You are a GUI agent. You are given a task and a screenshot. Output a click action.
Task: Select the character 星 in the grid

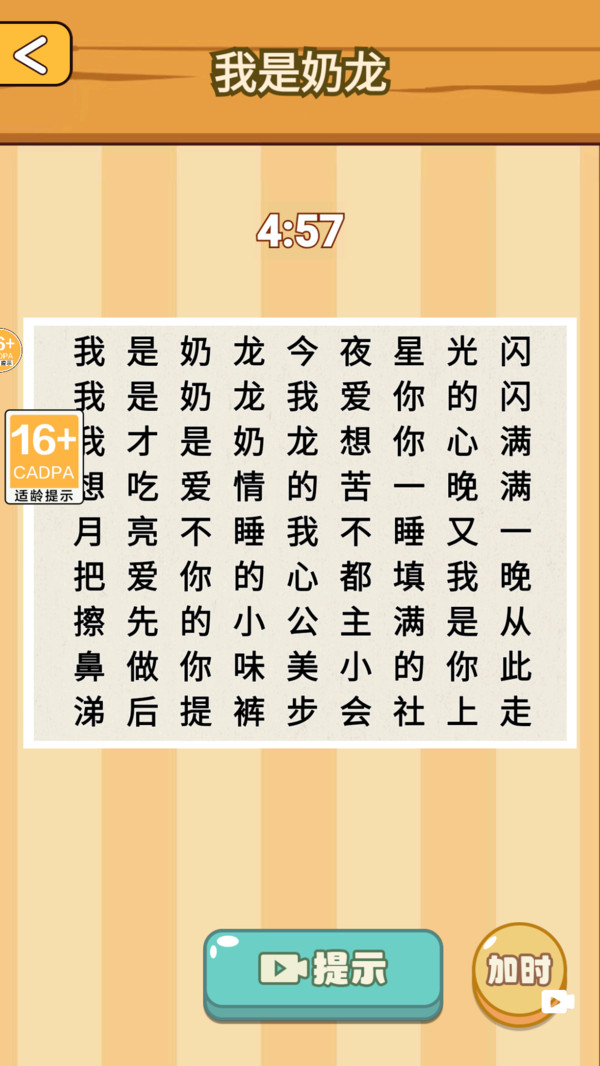[x=408, y=353]
